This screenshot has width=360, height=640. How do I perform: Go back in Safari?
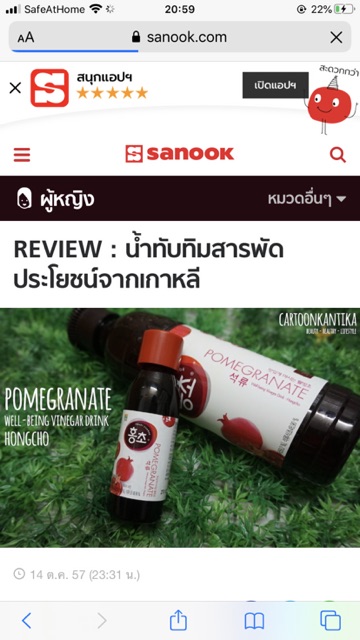(x=27, y=621)
